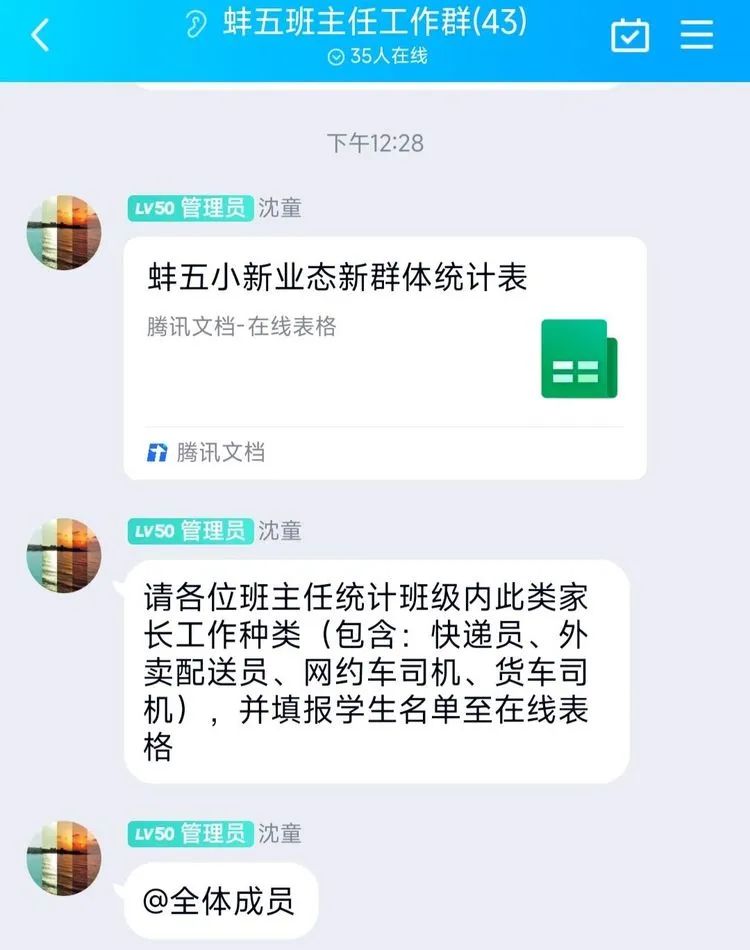This screenshot has width=750, height=950.
Task: Tap the @全体成员 mention message
Action: pyautogui.click(x=220, y=900)
